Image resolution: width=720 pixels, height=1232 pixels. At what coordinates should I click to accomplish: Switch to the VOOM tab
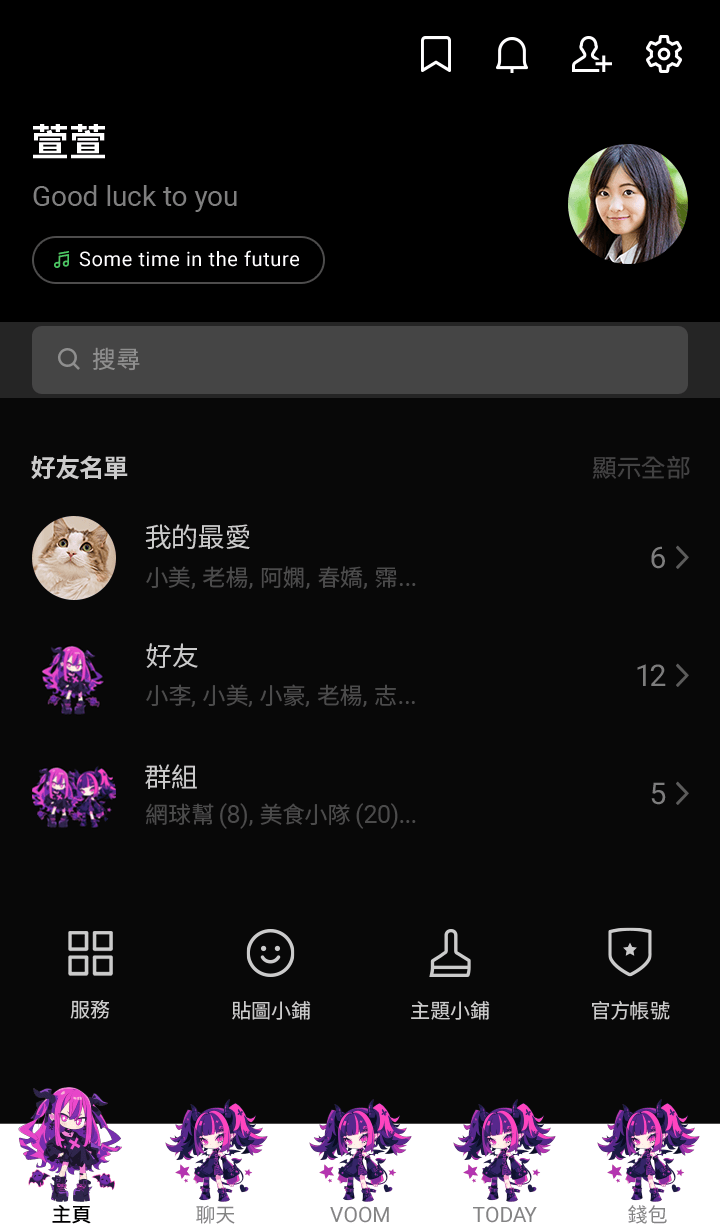coord(360,1170)
